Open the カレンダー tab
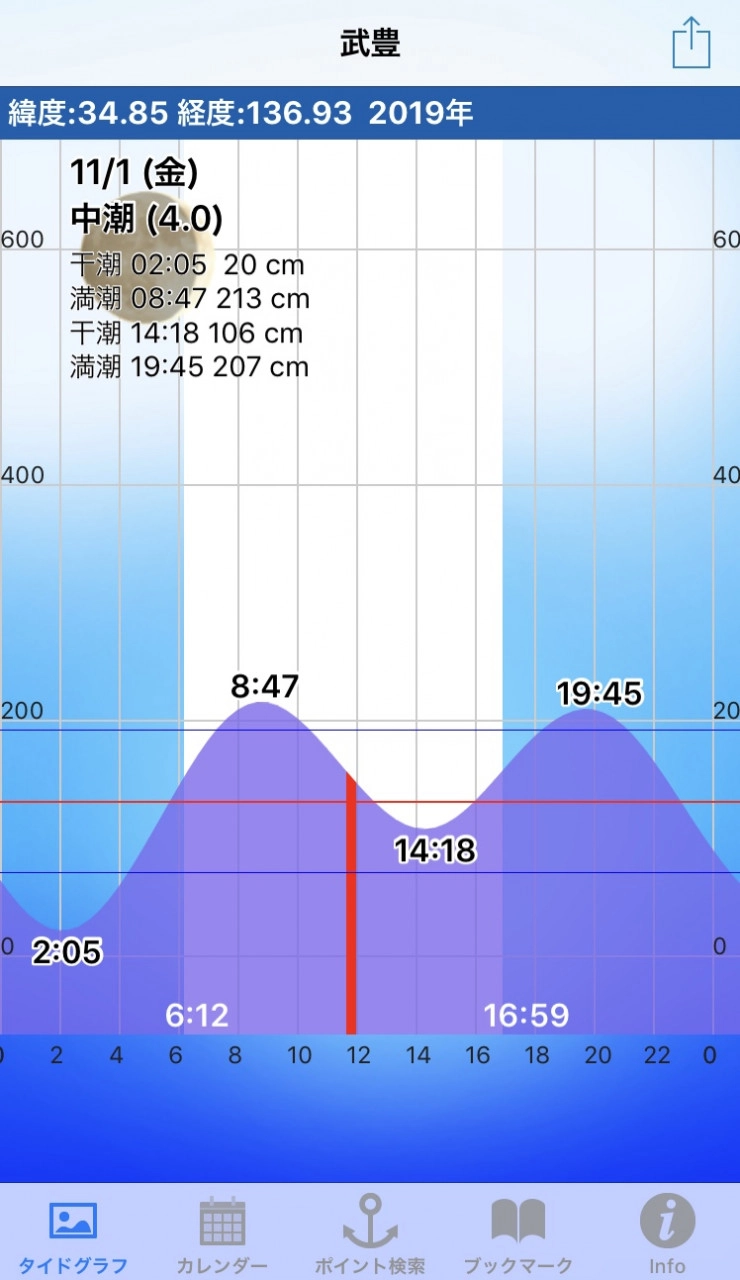740x1280 pixels. 222,1236
